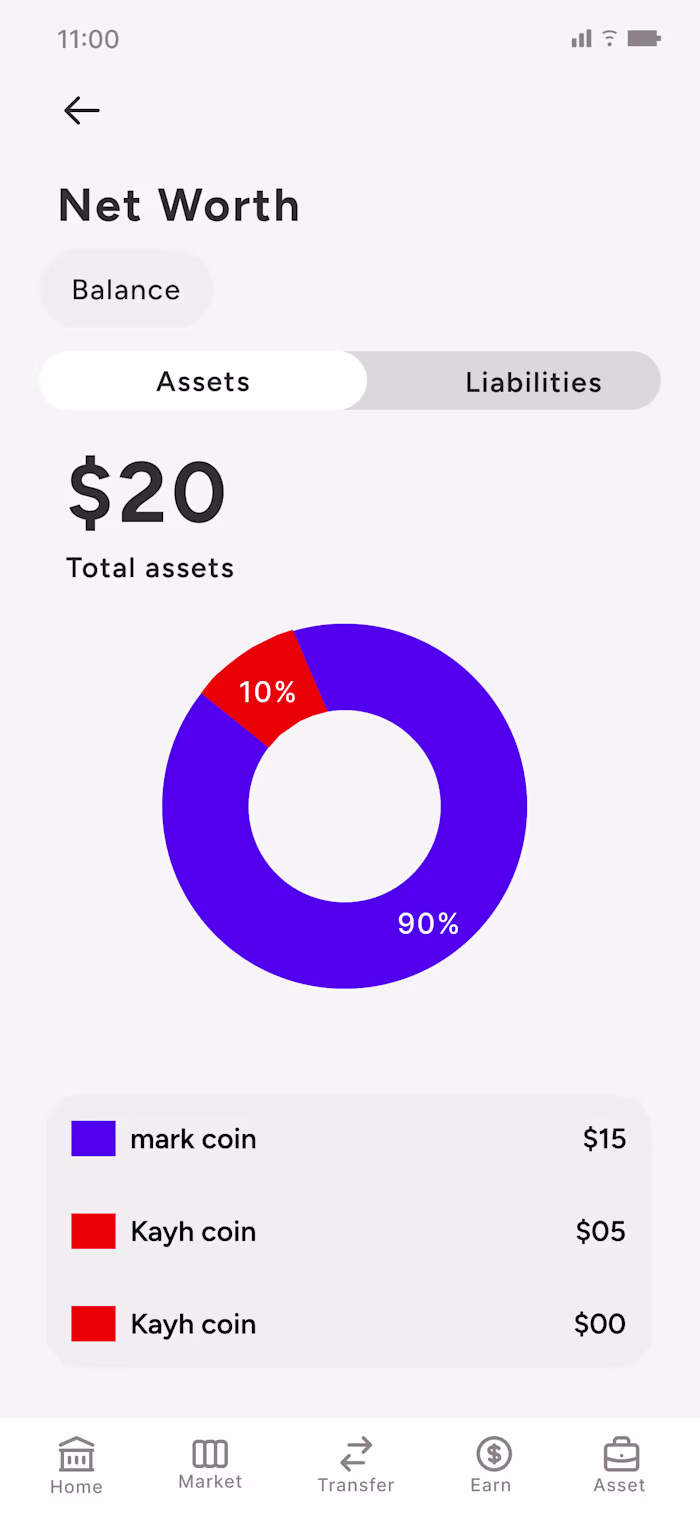The image size is (700, 1518).
Task: Open the Transfer tab
Action: coord(356,1465)
